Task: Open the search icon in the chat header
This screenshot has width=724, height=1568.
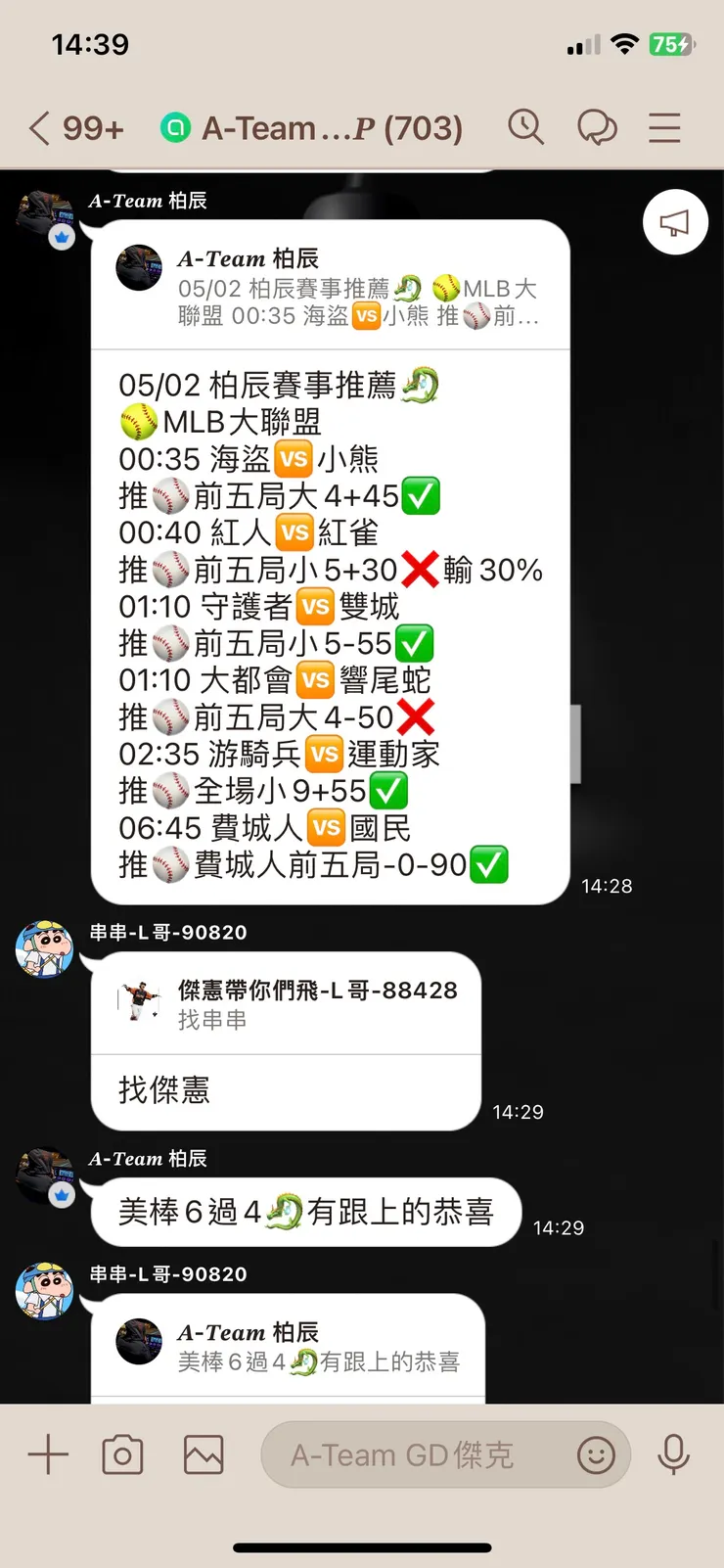Action: (526, 127)
